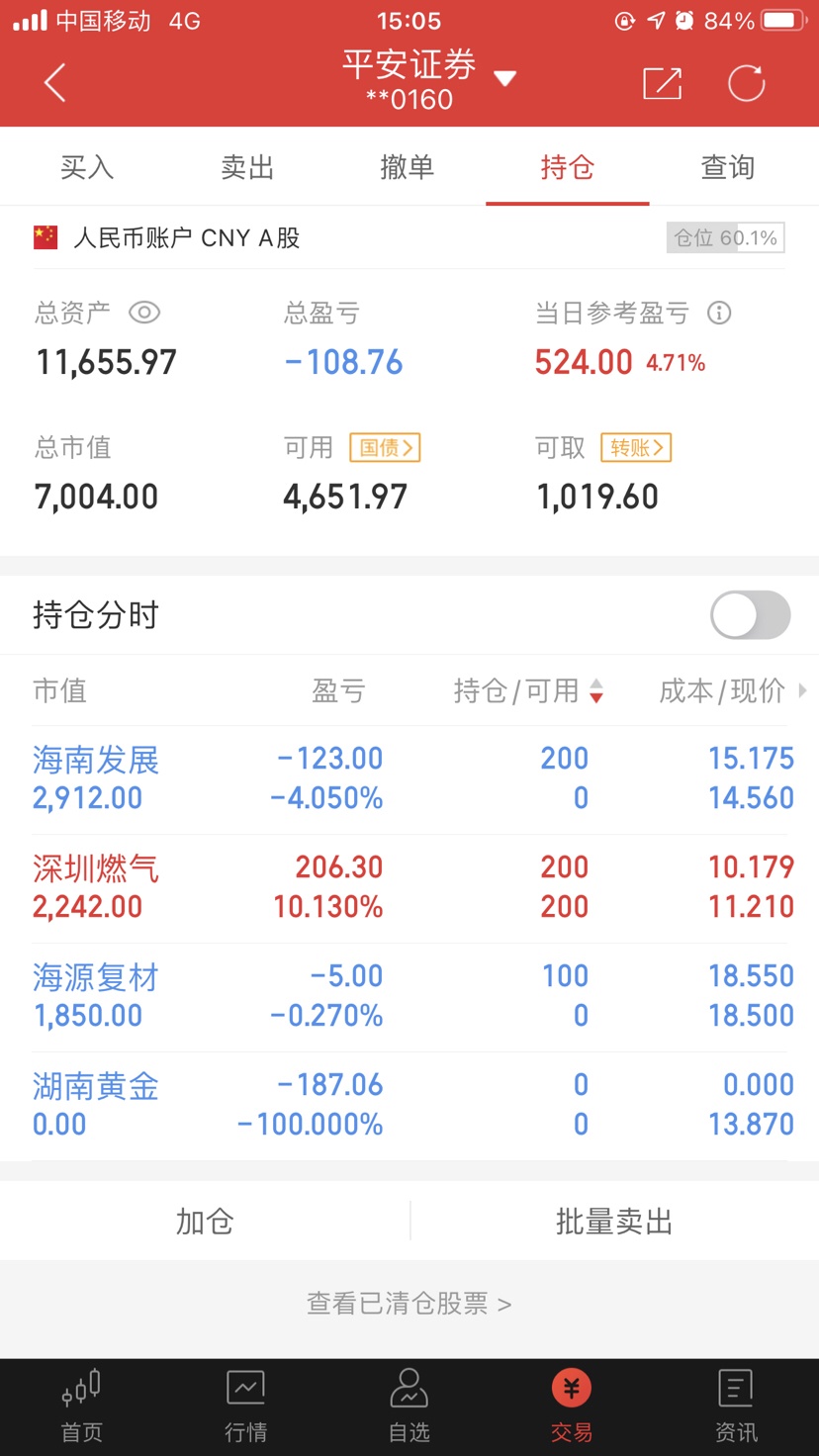Open the 撤单 tab

[408, 167]
